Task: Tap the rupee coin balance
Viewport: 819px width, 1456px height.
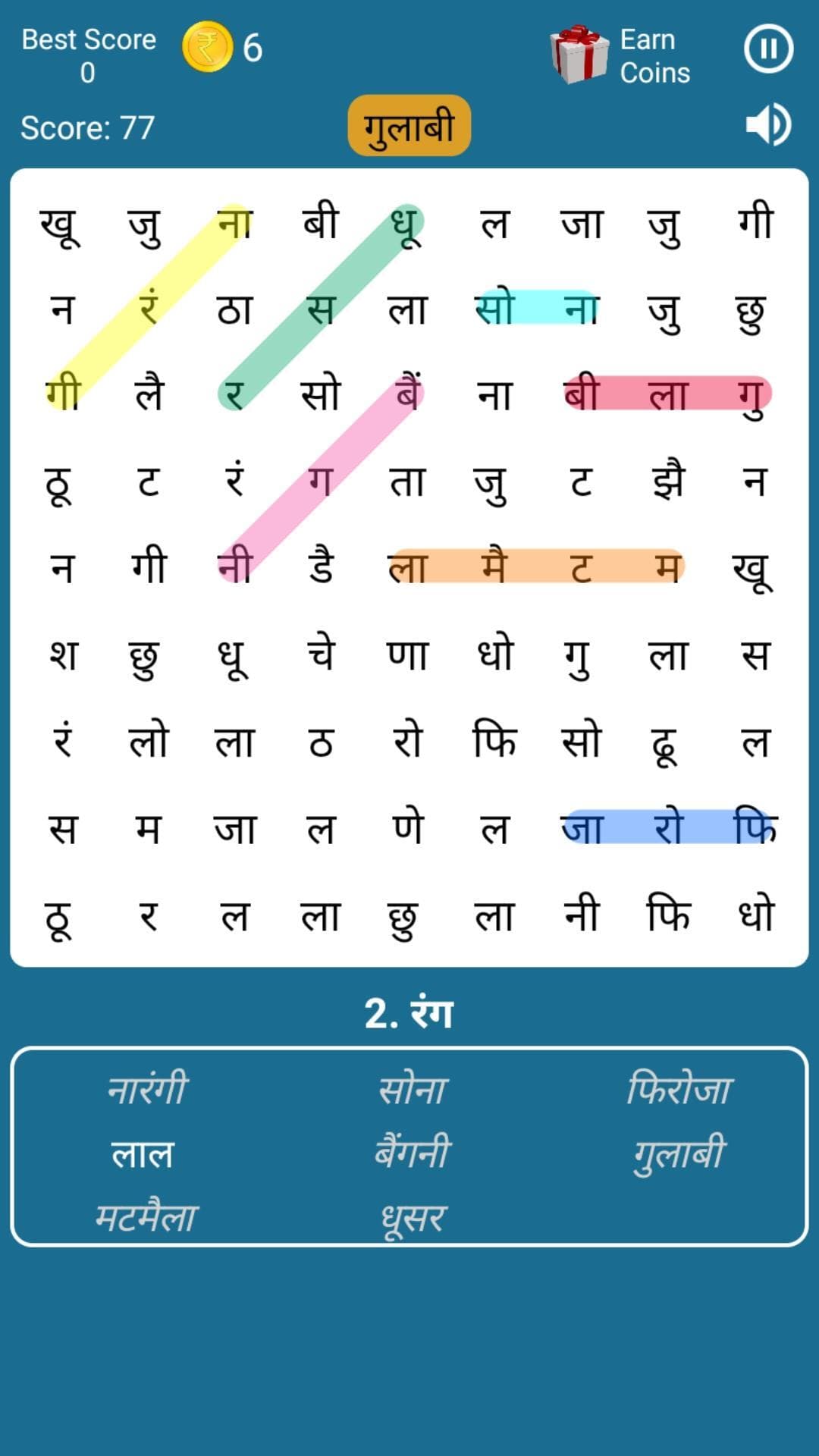Action: pos(222,48)
